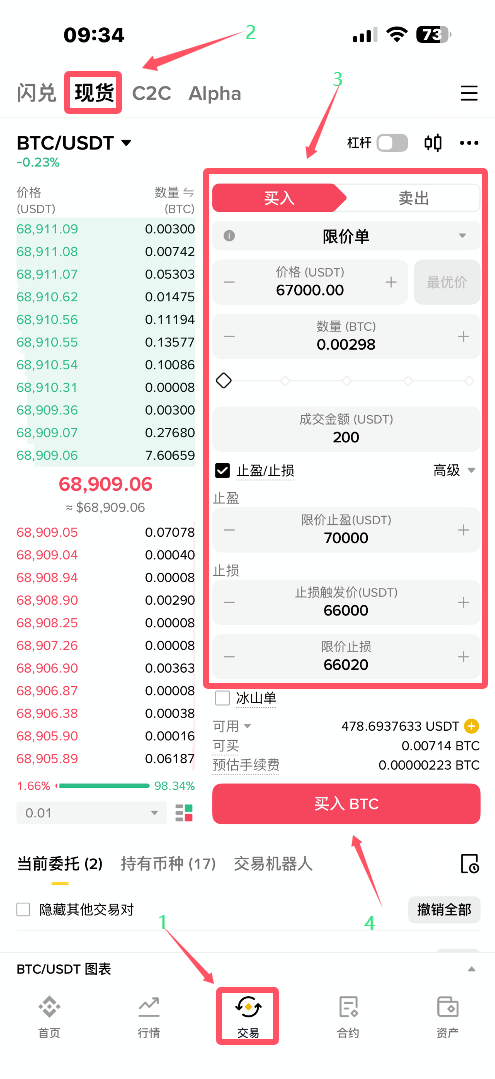Select the 卖出 sell tab
The height and width of the screenshot is (1079, 495).
pos(414,198)
